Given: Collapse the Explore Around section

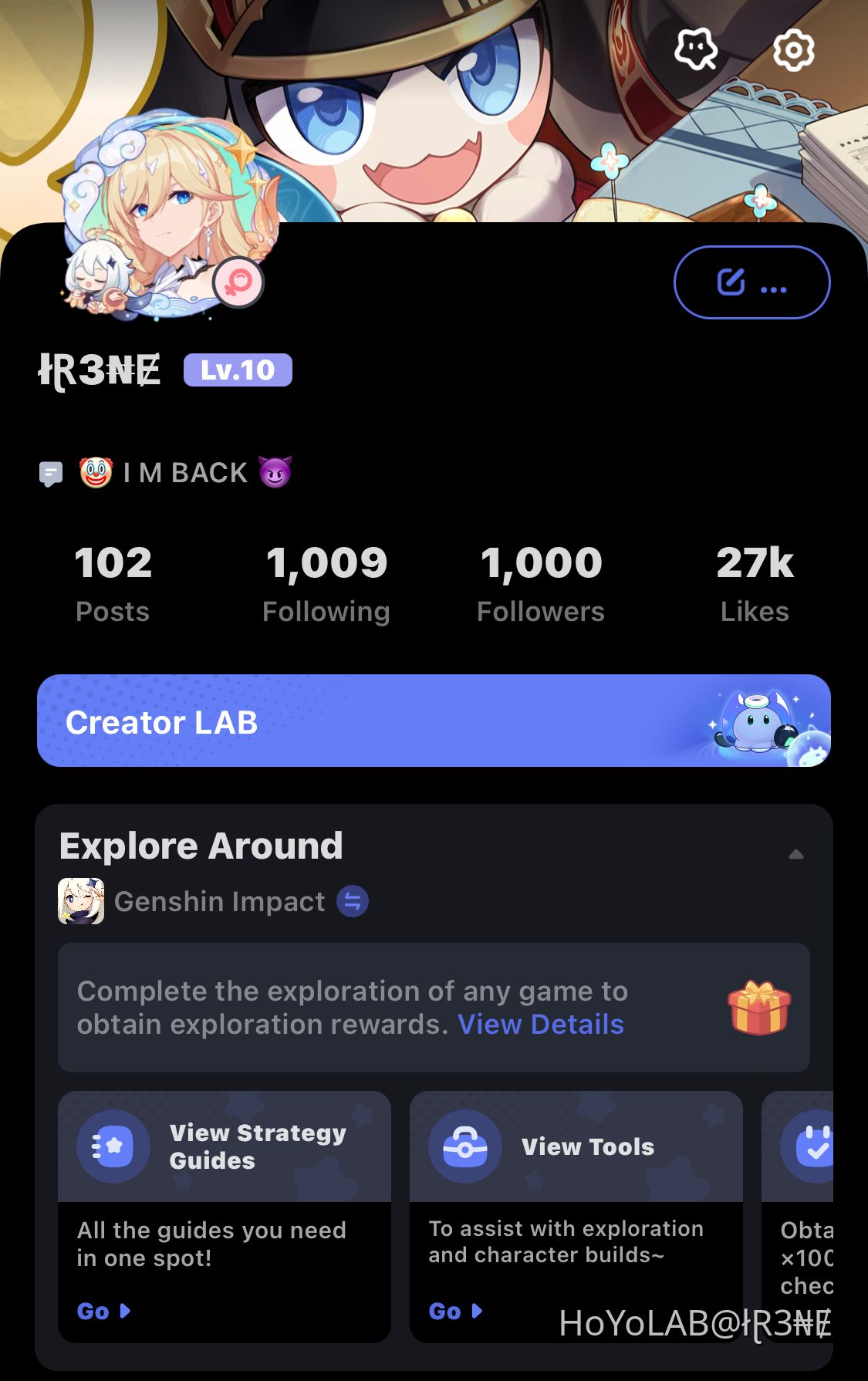Looking at the screenshot, I should (x=795, y=854).
